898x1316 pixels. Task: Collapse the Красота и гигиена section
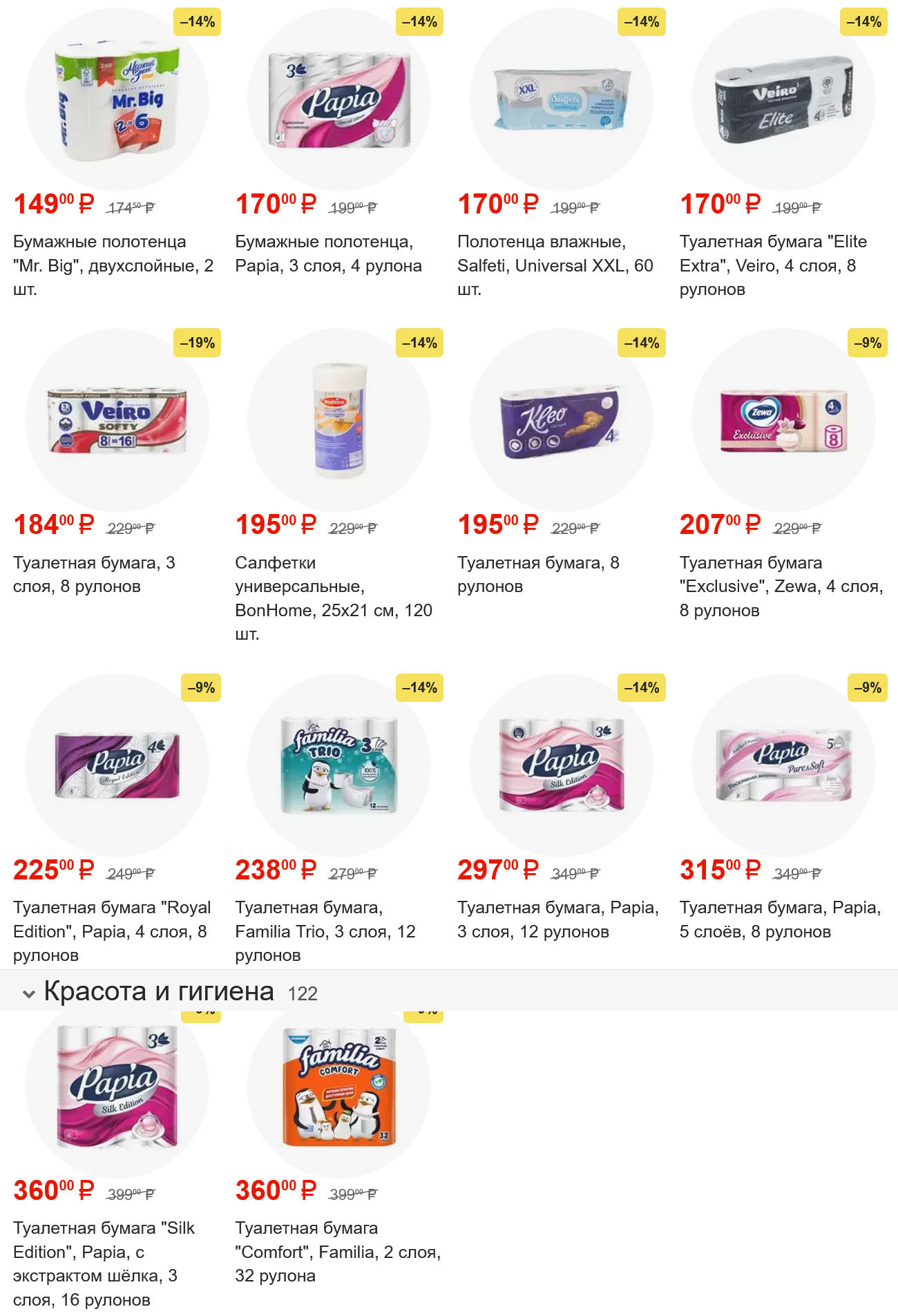point(29,993)
